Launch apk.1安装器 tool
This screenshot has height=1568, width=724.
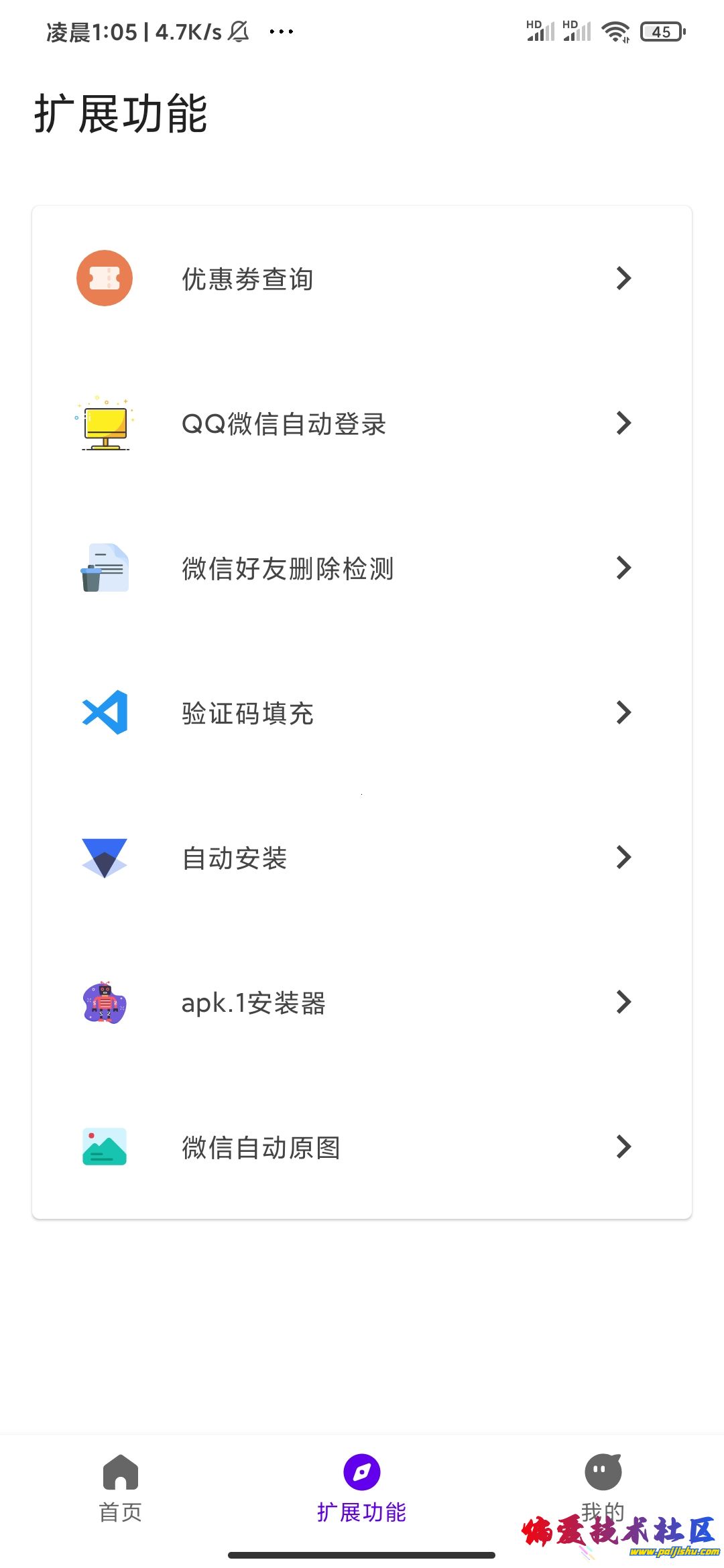(362, 1002)
